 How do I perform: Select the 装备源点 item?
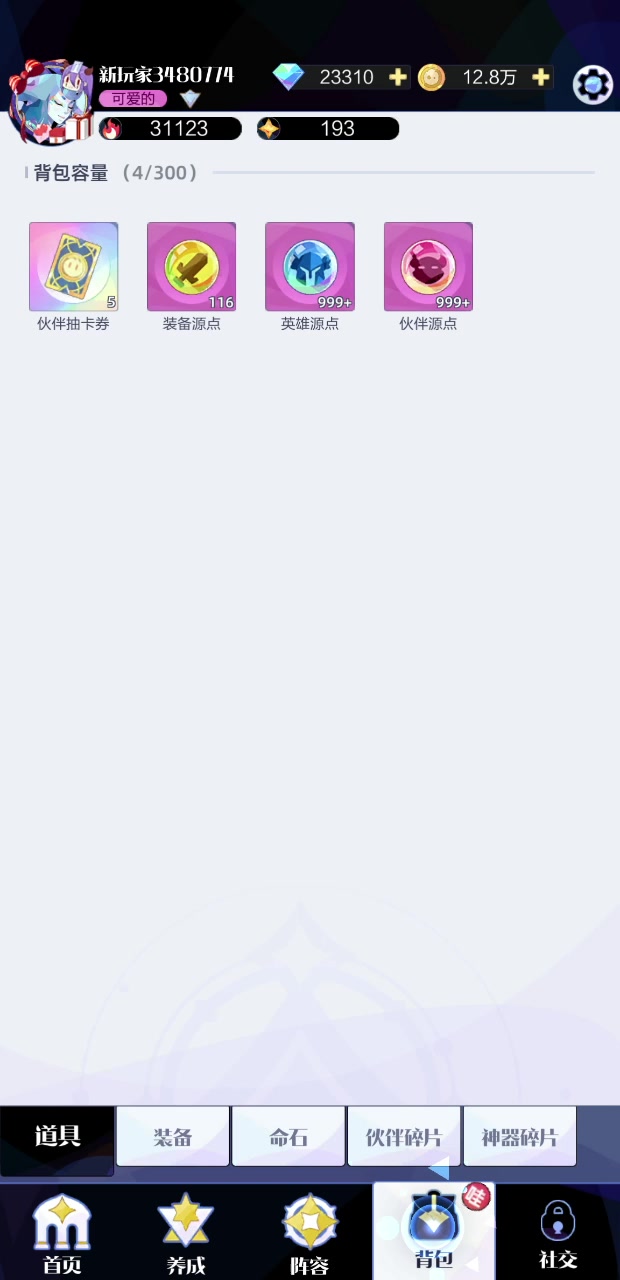click(x=192, y=267)
